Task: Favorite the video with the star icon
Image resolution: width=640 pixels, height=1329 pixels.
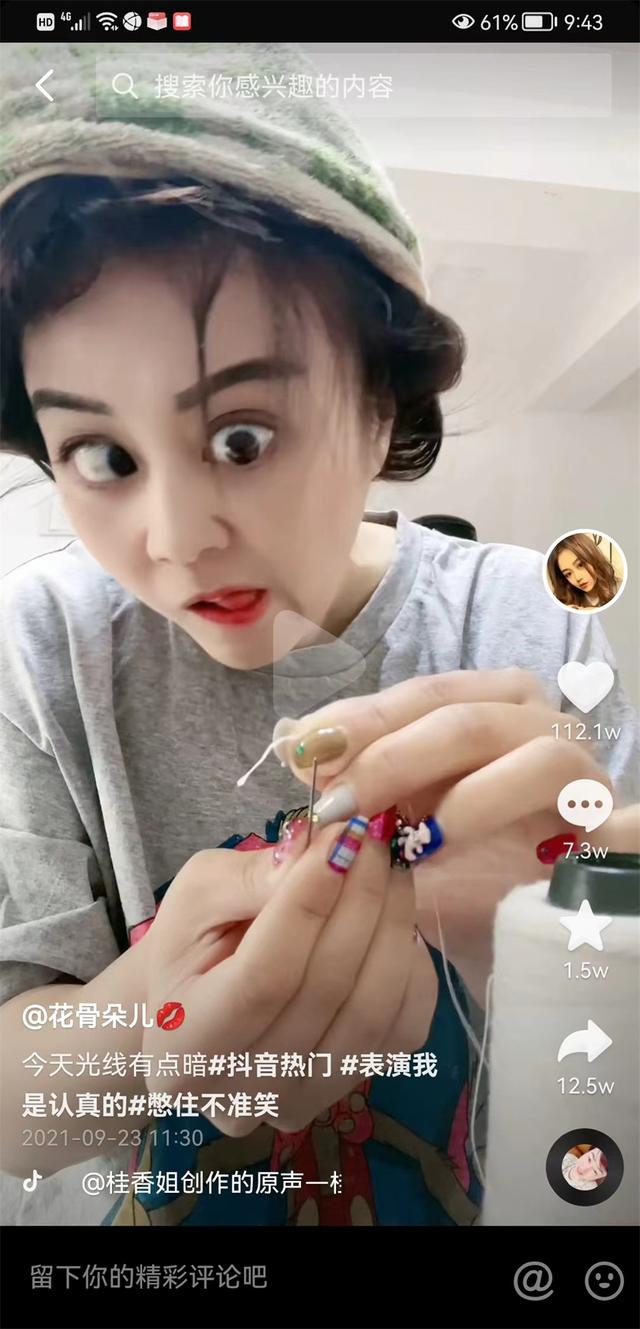Action: click(x=585, y=926)
